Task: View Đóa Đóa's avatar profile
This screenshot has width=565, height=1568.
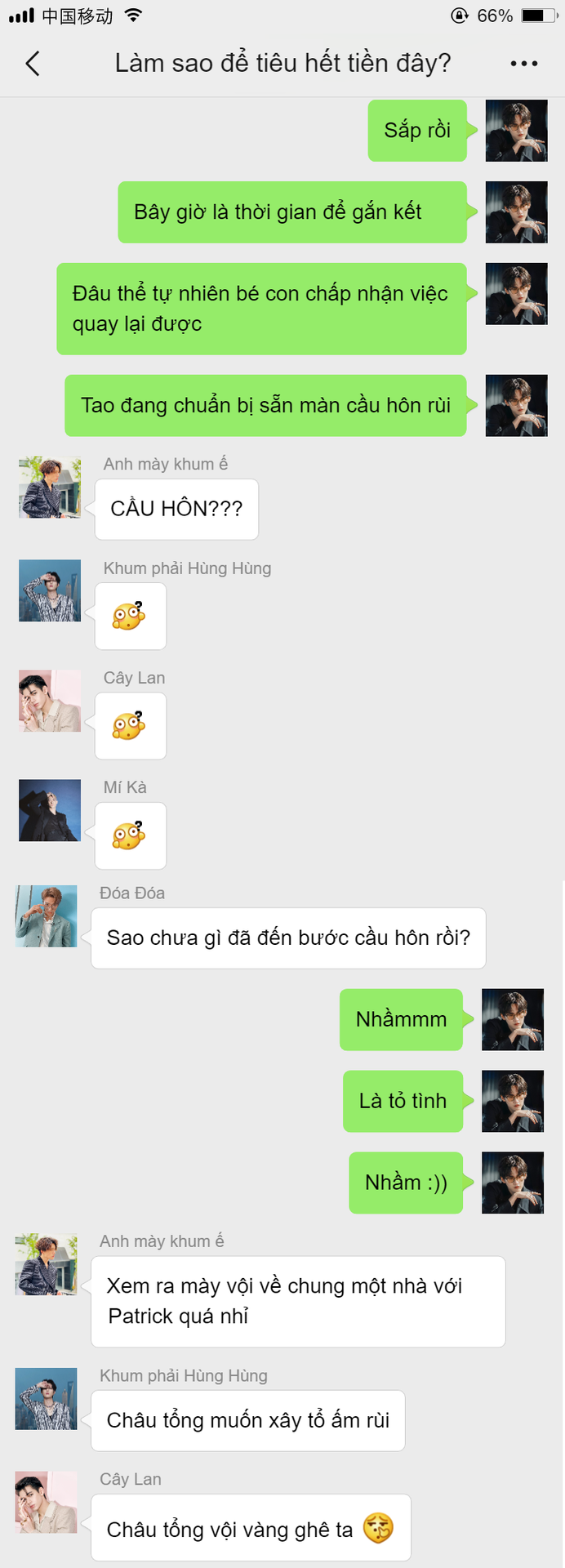Action: coord(47,916)
